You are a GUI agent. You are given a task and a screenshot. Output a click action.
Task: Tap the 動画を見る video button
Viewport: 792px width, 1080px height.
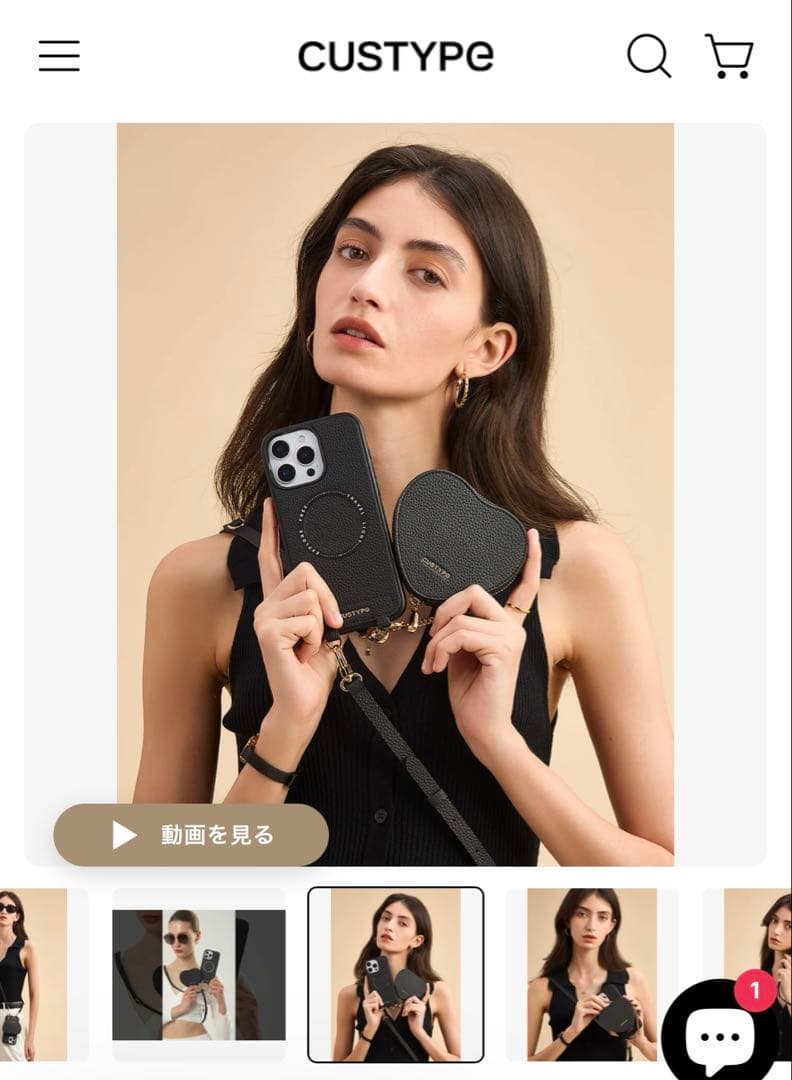click(191, 835)
